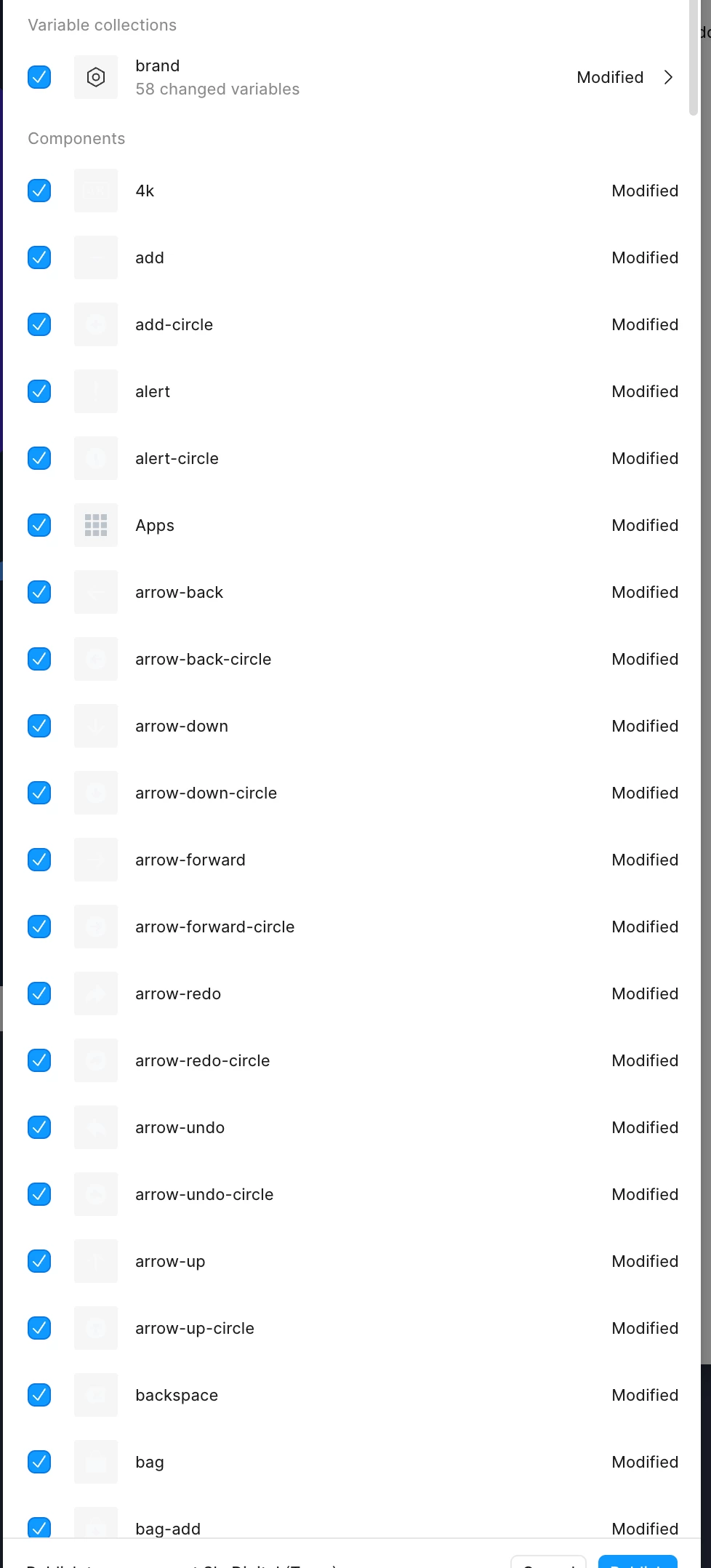Uncheck the arrow-back component

[39, 592]
